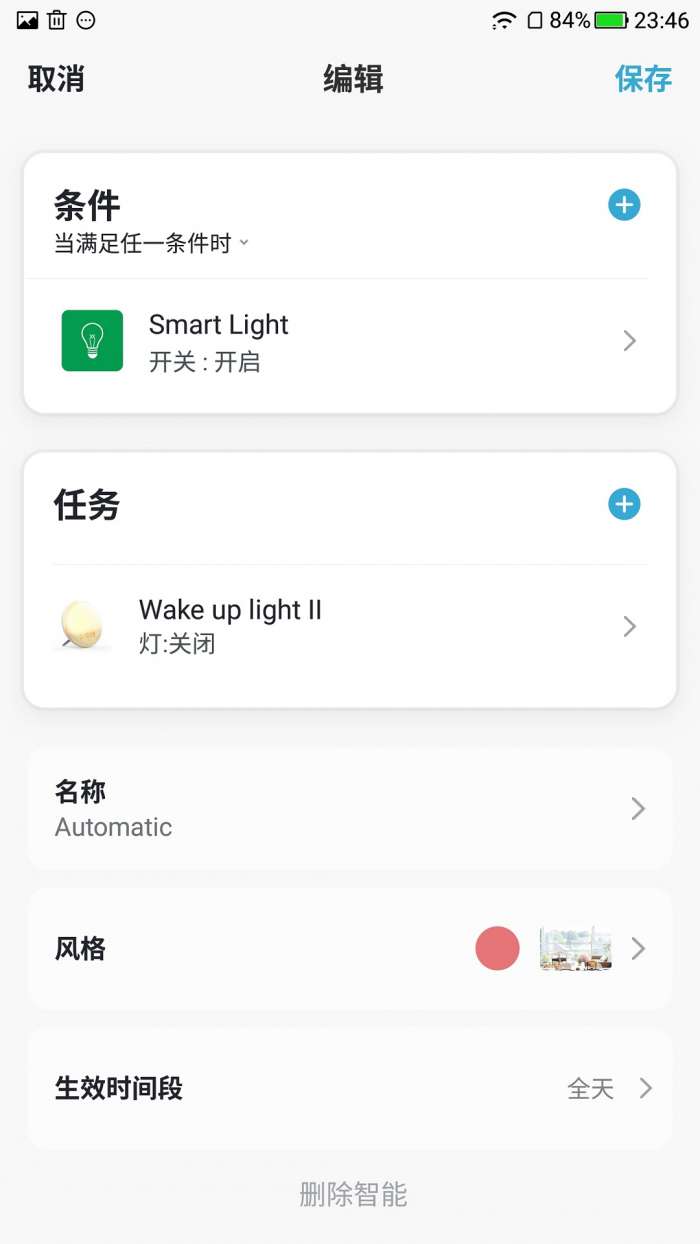Edit the 名称 Automatic name row
700x1244 pixels.
[x=349, y=808]
